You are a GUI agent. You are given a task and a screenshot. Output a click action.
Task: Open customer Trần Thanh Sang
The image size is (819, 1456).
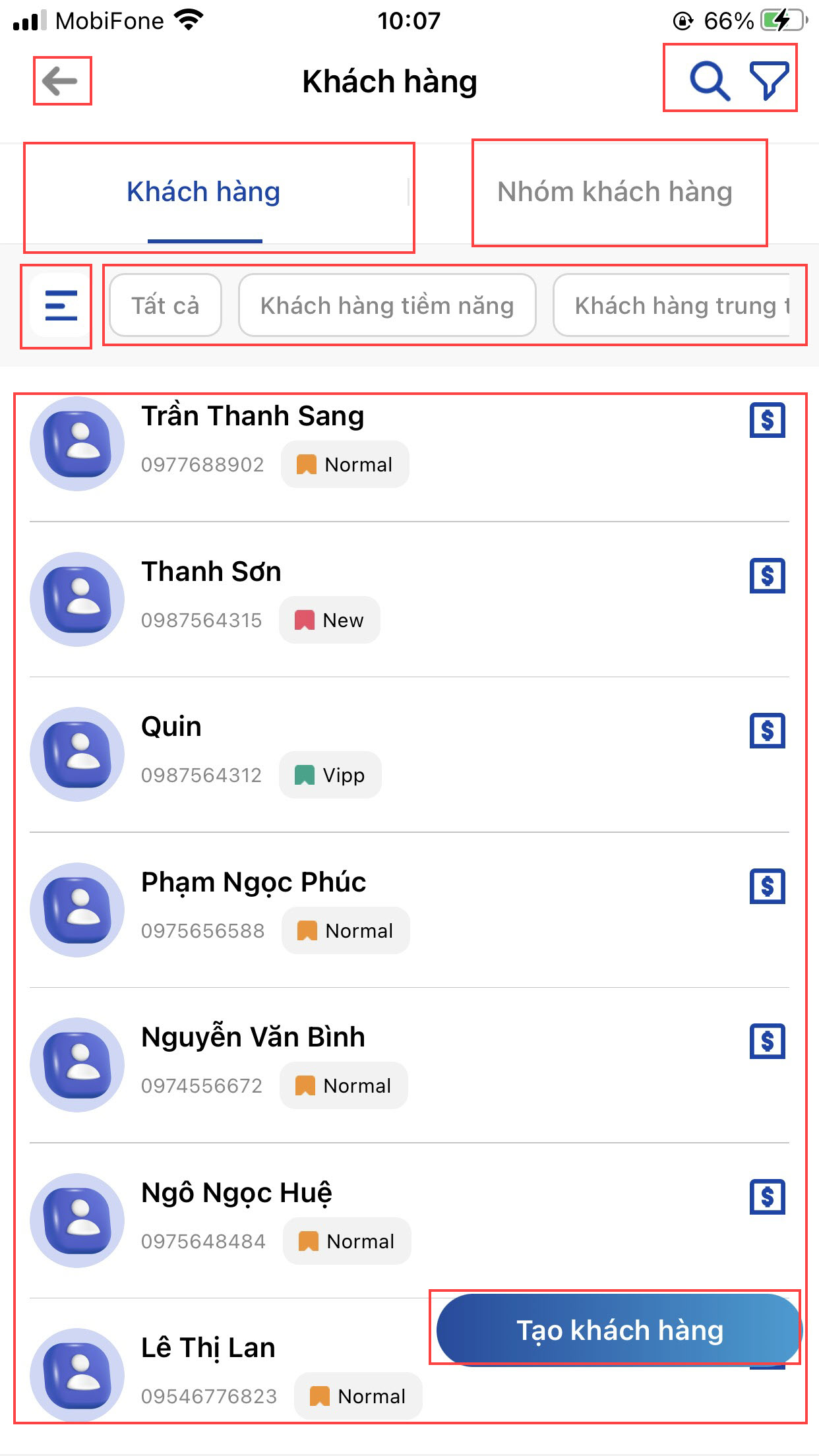click(253, 417)
